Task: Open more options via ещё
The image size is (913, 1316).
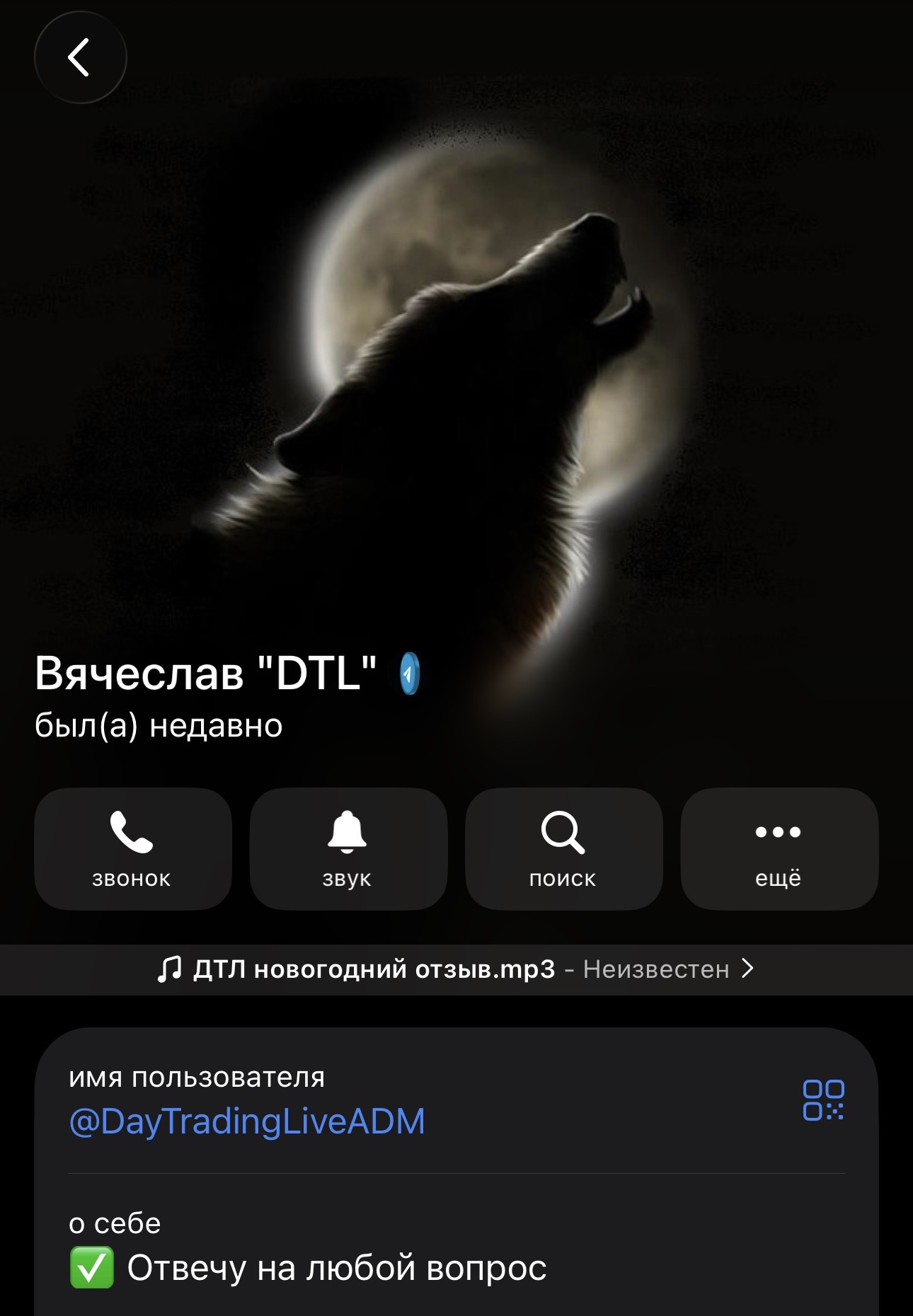Action: pos(779,848)
